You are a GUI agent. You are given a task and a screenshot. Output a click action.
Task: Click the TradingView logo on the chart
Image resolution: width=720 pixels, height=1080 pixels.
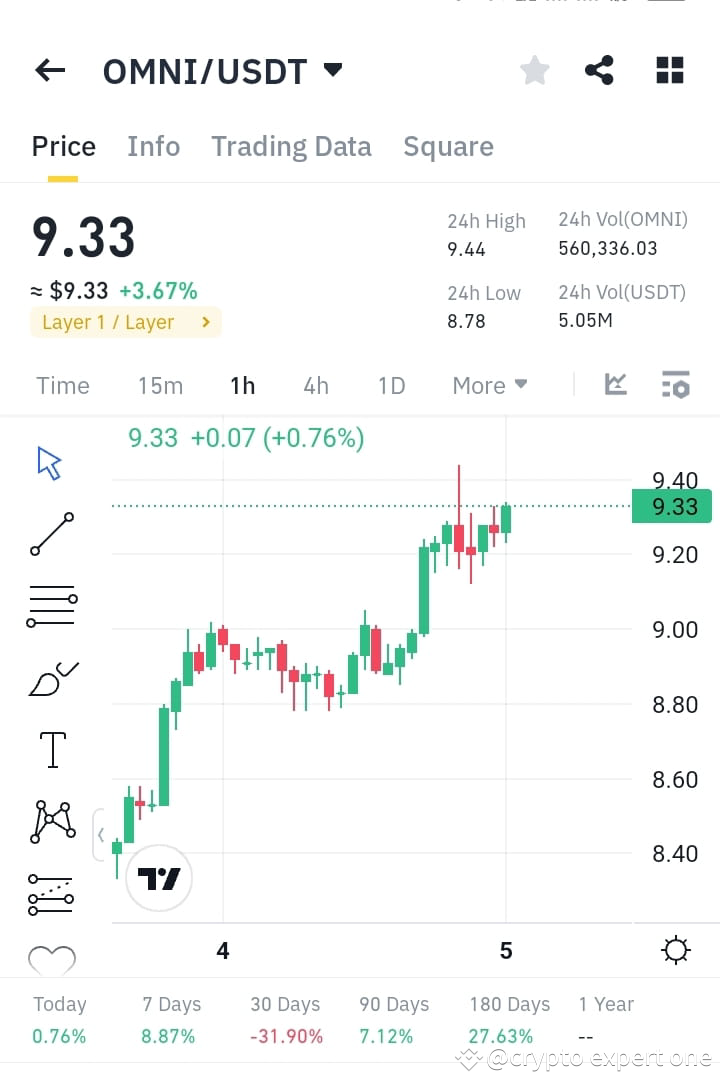[x=159, y=877]
